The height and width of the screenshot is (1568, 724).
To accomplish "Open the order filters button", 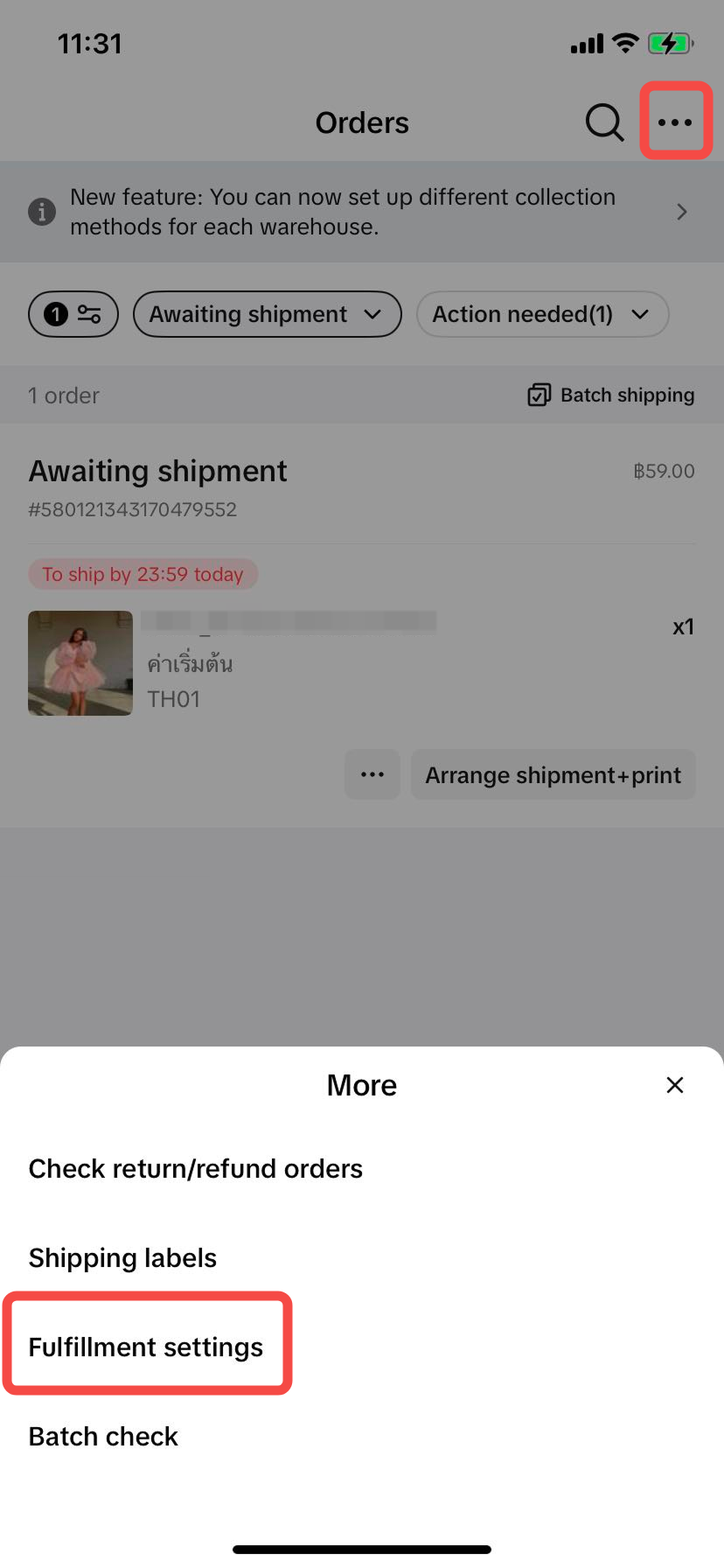I will click(x=73, y=314).
